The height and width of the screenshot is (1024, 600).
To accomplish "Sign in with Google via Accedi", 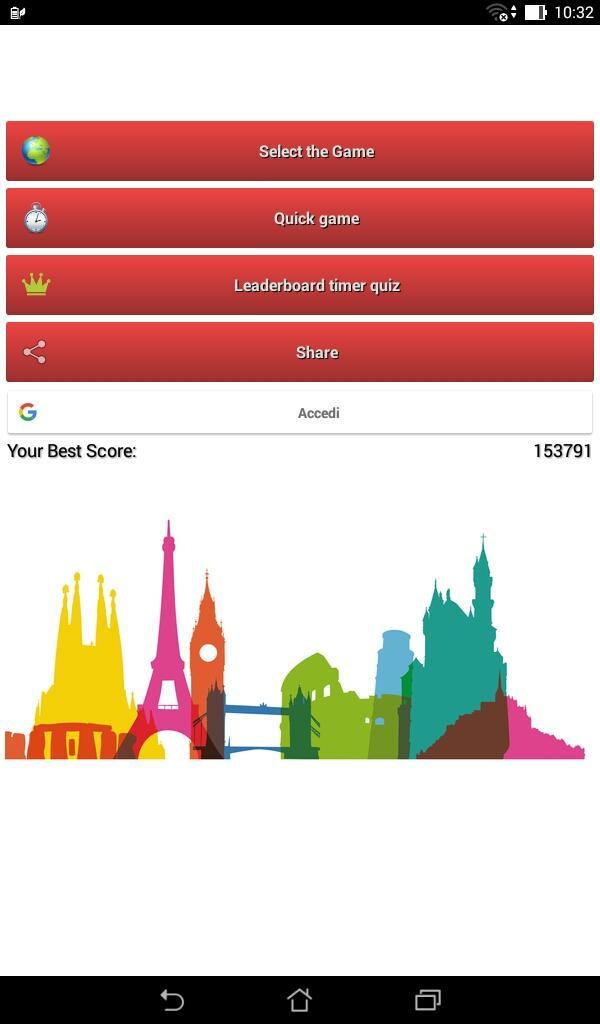I will click(x=300, y=412).
